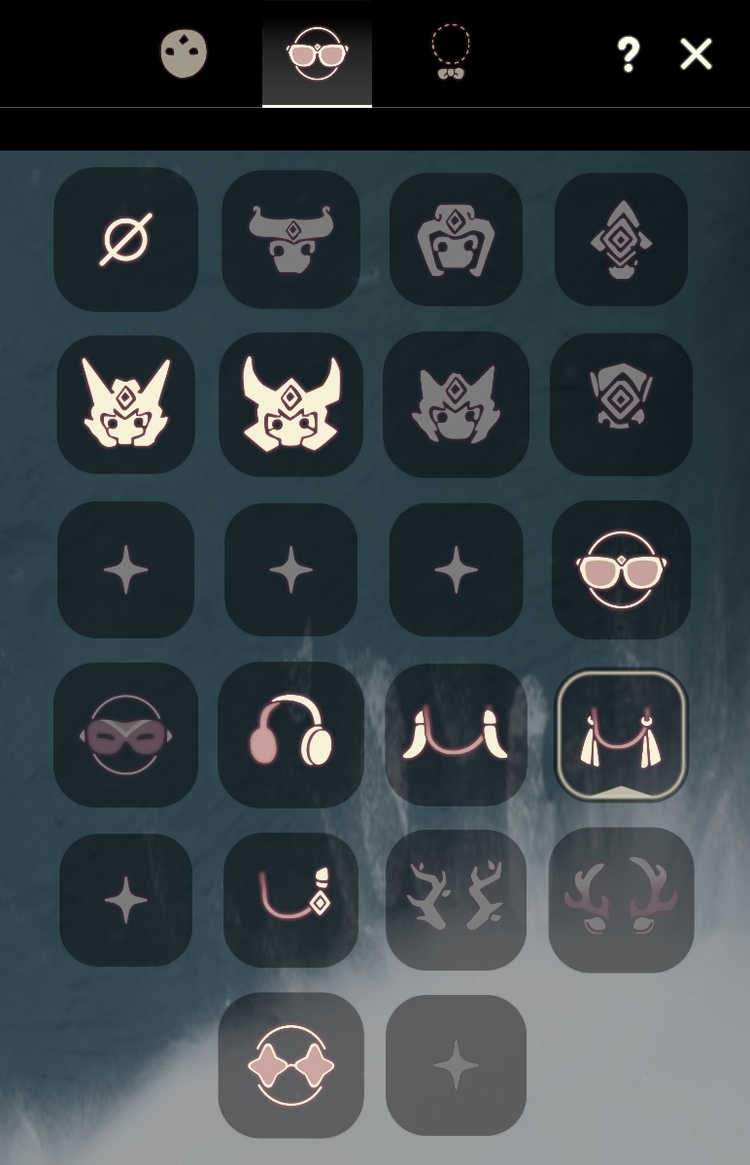The height and width of the screenshot is (1165, 750).
Task: Pick the round hooded diamond headpiece
Action: click(x=456, y=240)
